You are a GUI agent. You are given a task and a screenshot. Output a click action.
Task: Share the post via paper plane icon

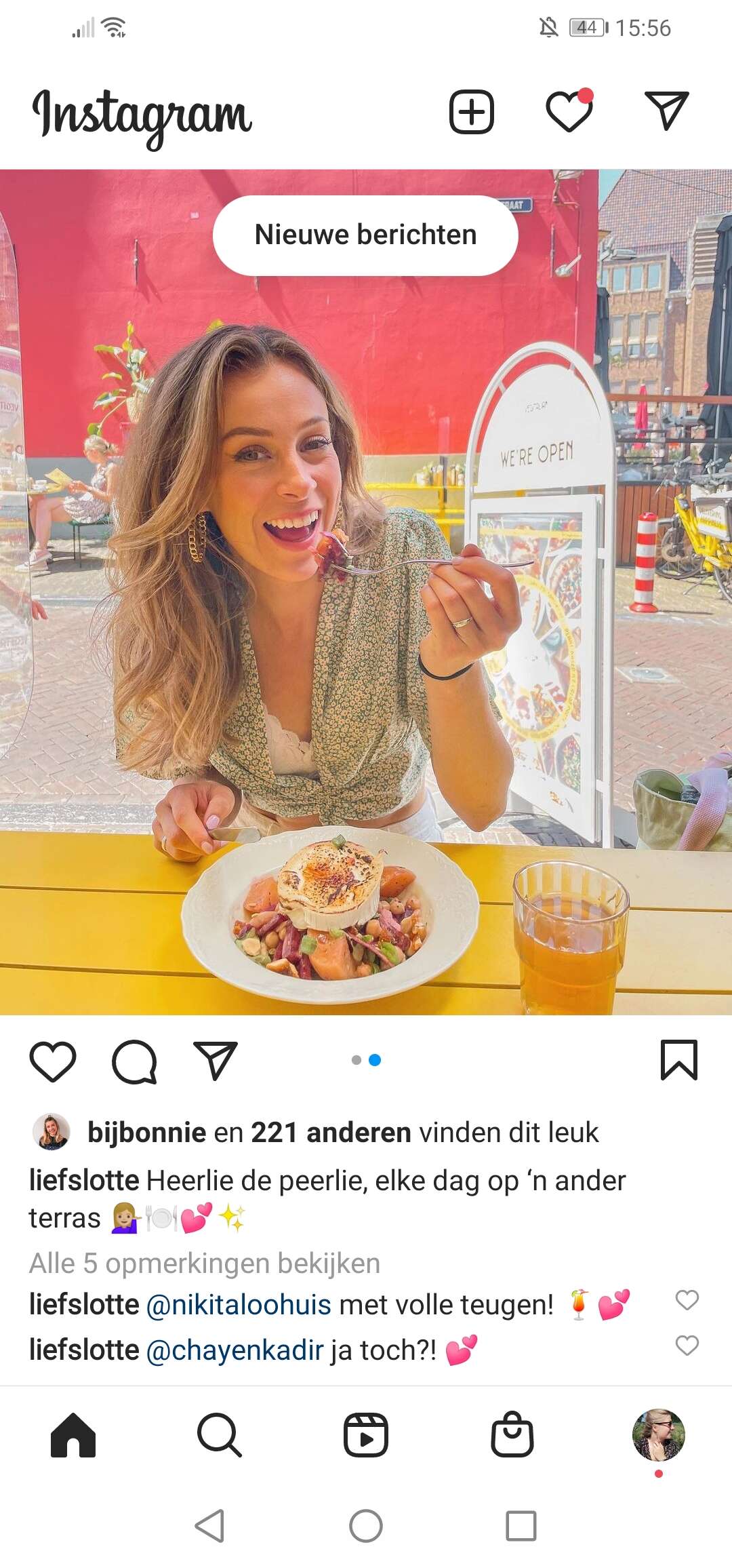[216, 1060]
